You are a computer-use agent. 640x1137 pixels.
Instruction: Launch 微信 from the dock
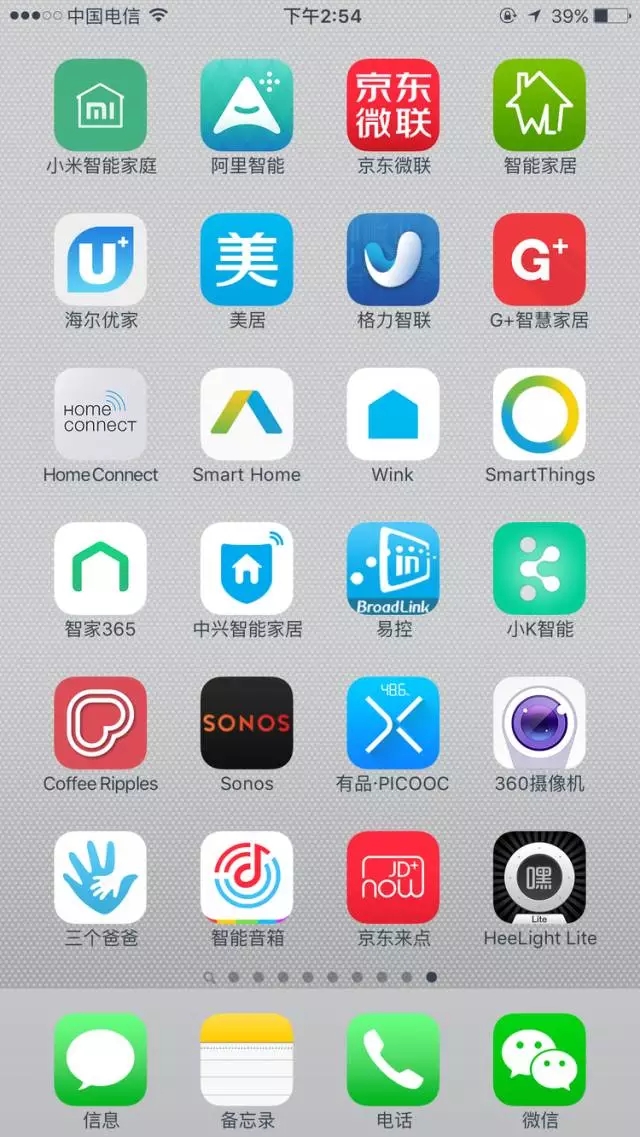click(x=539, y=1059)
